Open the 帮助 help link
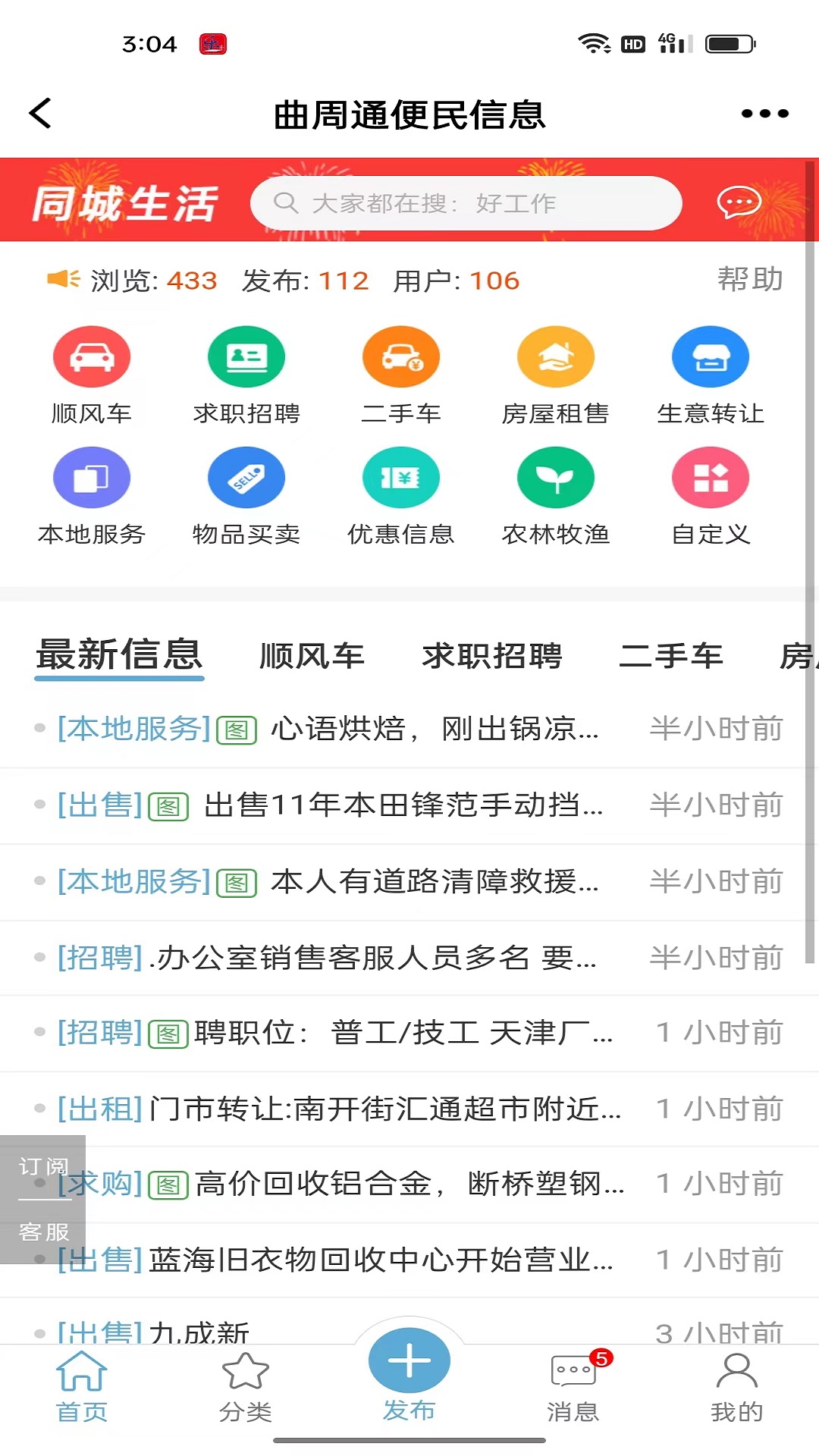819x1456 pixels. click(749, 279)
